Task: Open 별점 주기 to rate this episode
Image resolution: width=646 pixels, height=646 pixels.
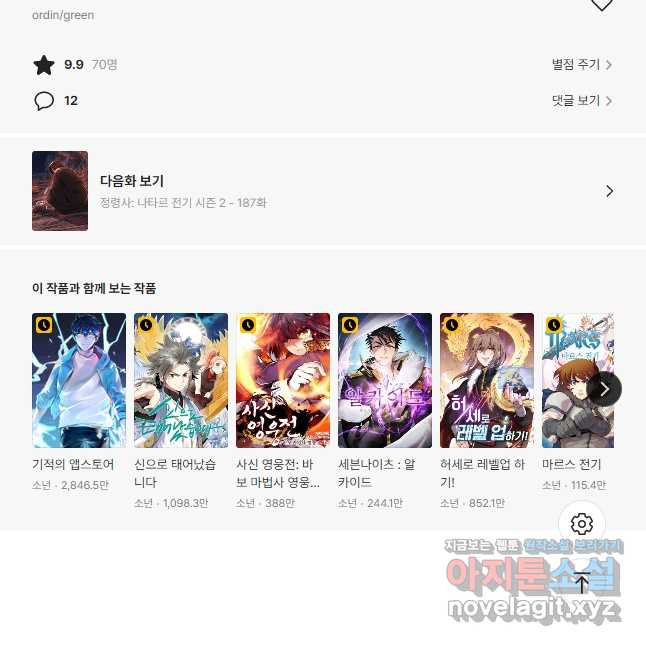Action: (581, 65)
